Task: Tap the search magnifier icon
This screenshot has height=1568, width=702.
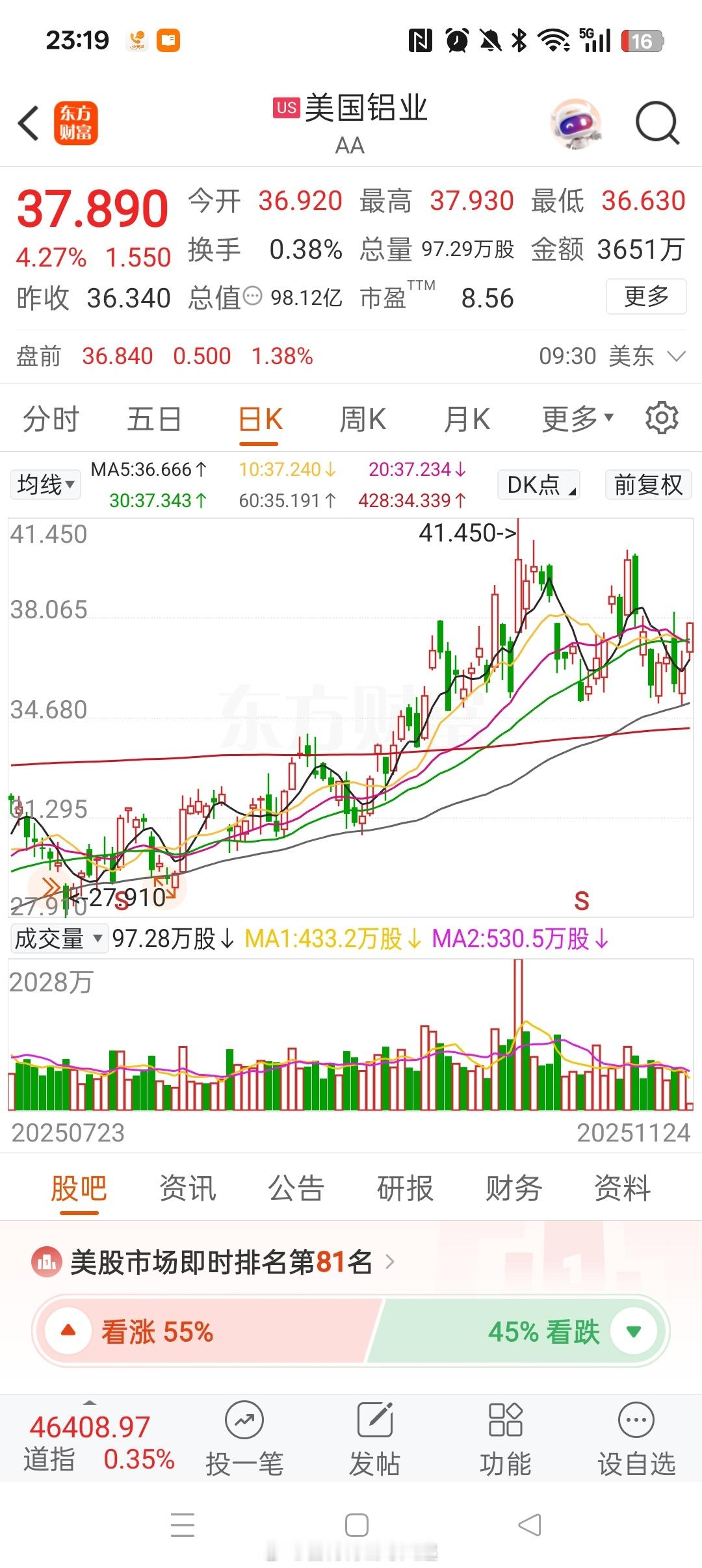Action: (656, 123)
